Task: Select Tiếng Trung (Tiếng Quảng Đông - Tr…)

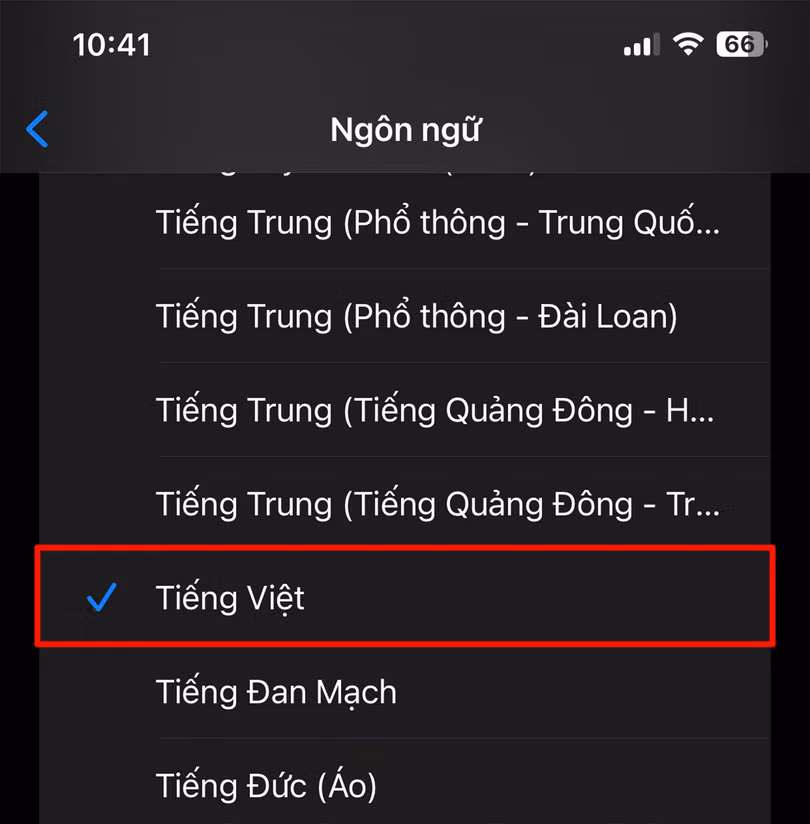Action: 437,505
